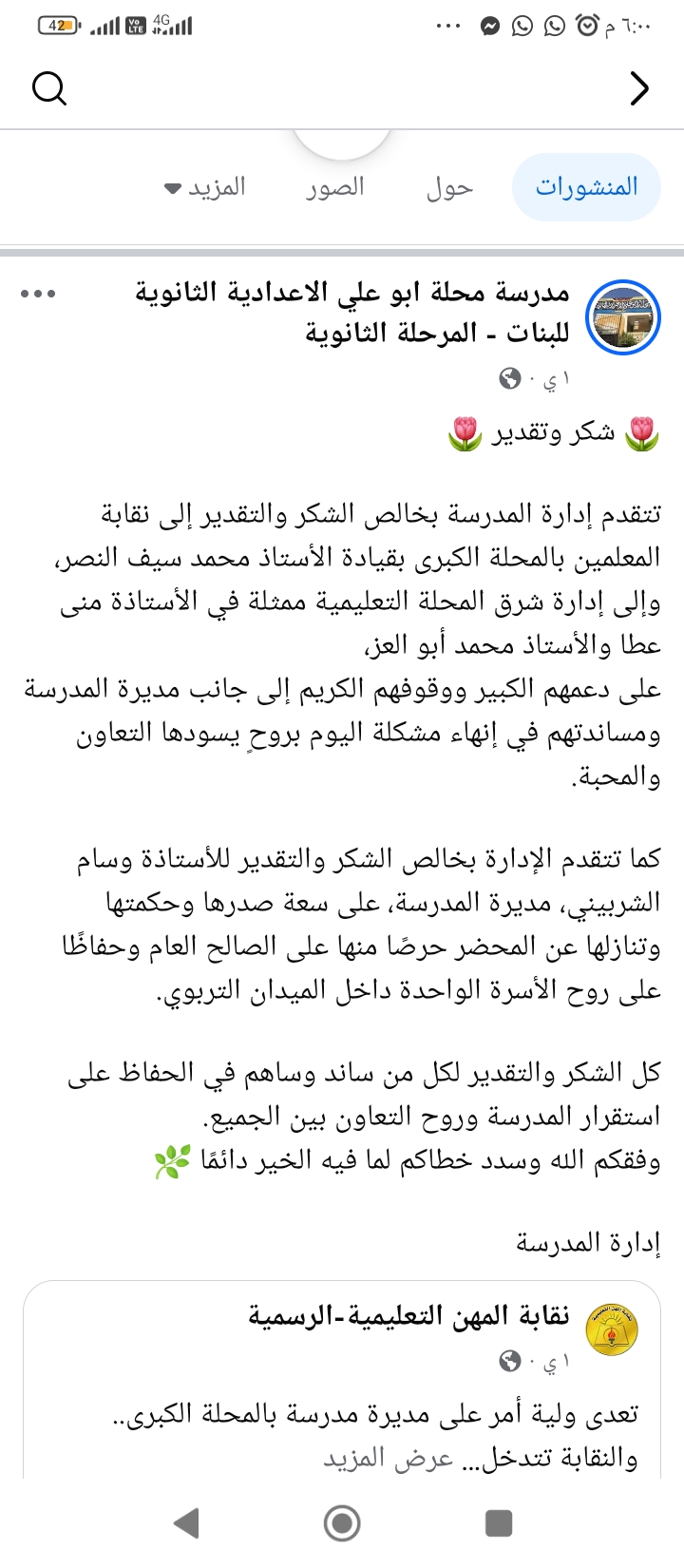
Task: Open the نقابة المهن التعليمية-الرسمية page
Action: (408, 1316)
